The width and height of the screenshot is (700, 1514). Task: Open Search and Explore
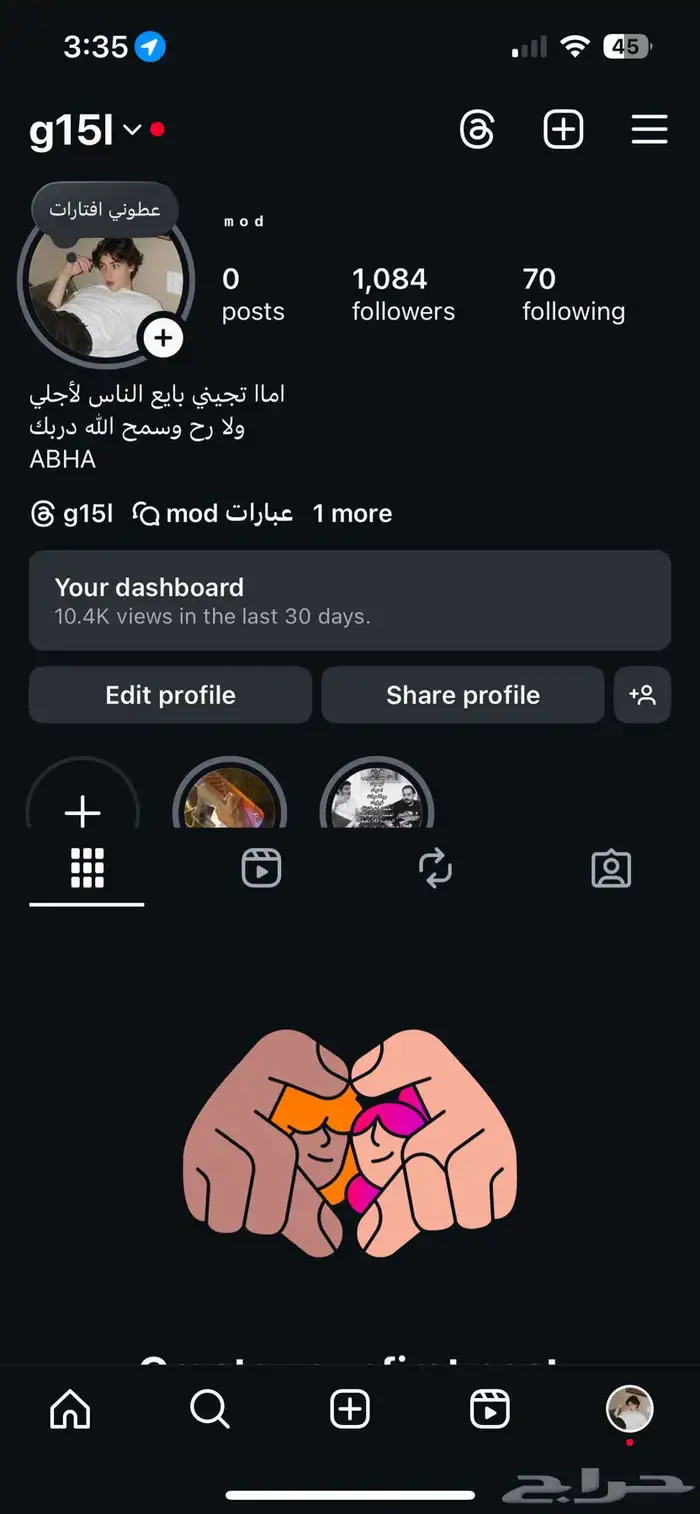210,1410
